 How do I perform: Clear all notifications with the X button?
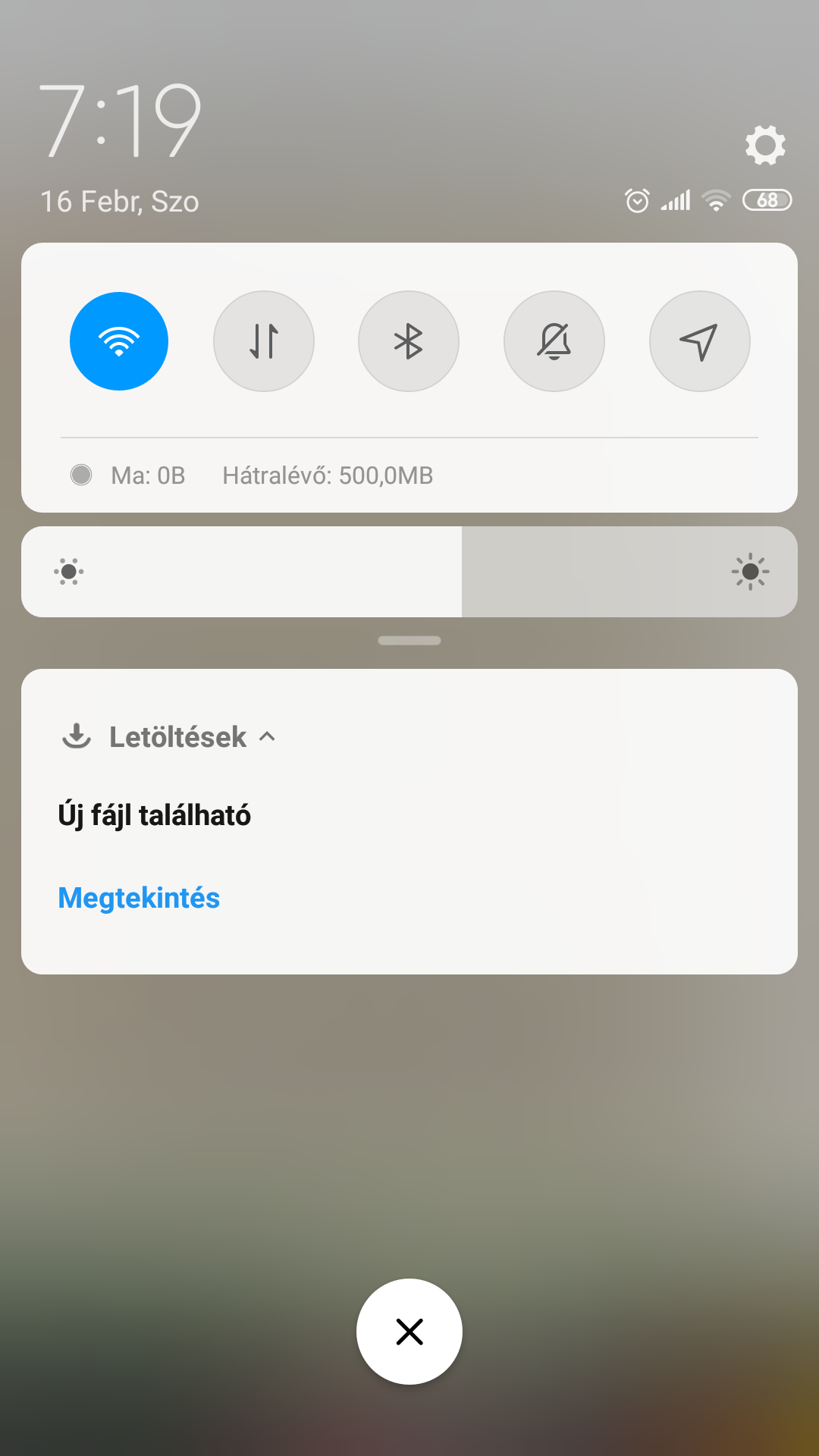[x=409, y=1332]
